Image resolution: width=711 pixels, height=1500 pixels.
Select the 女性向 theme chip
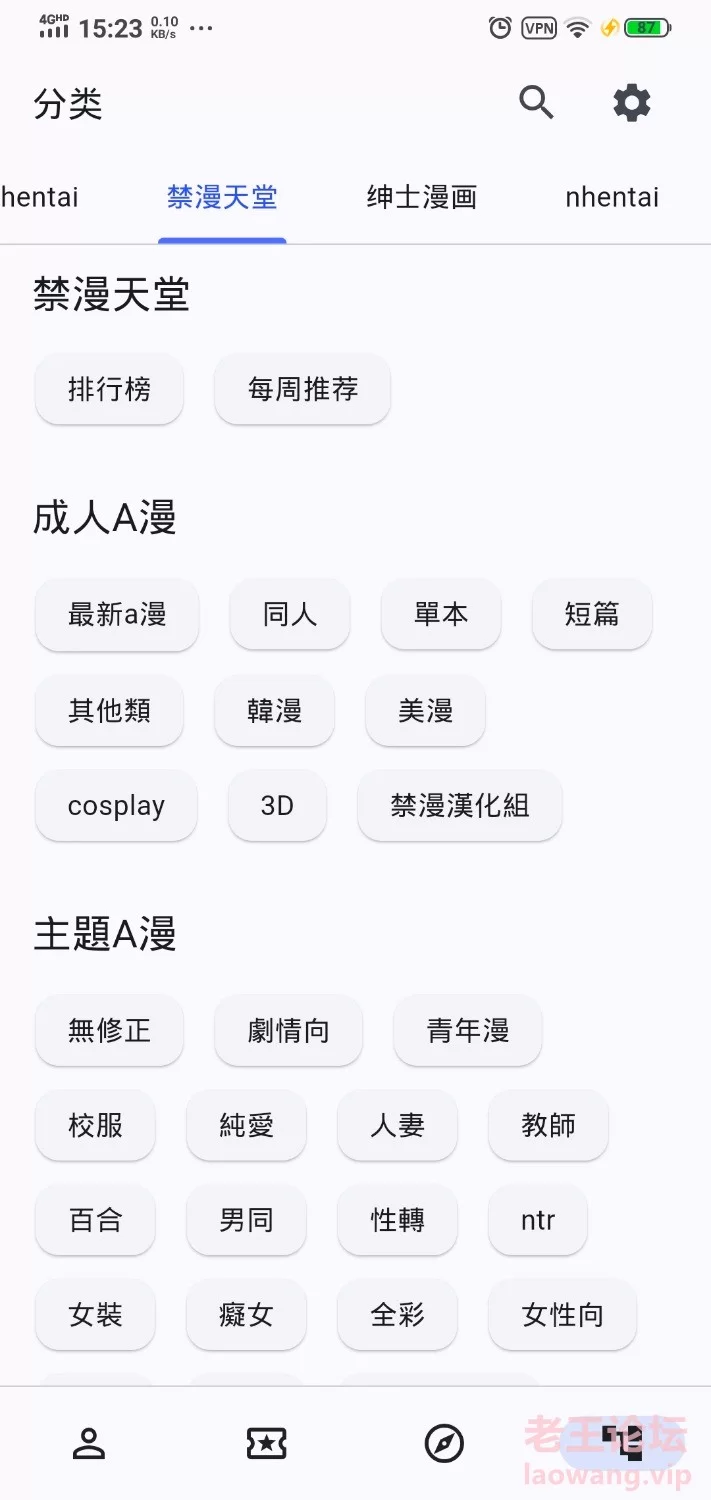[562, 1315]
